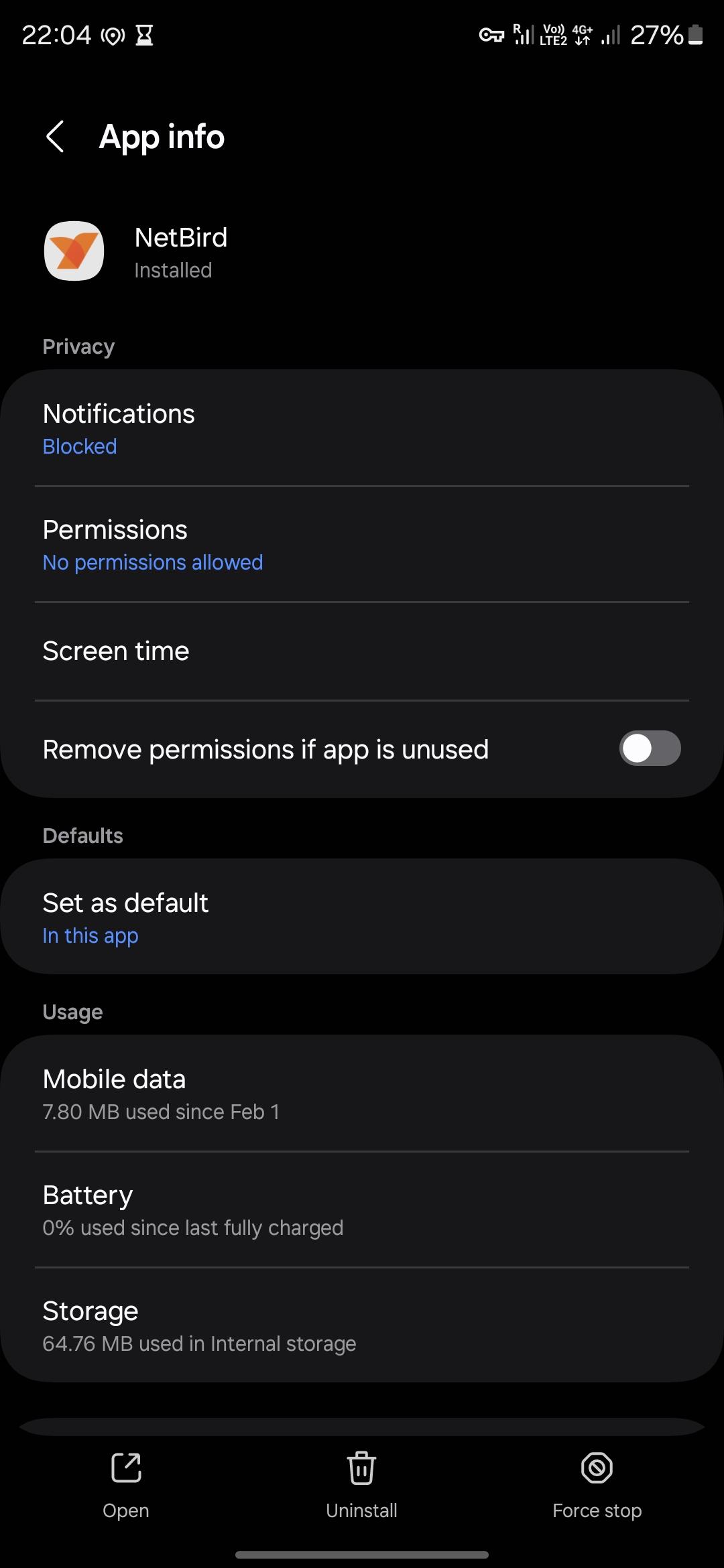This screenshot has height=1568, width=724.
Task: Tap the NetBird app icon
Action: pyautogui.click(x=74, y=251)
